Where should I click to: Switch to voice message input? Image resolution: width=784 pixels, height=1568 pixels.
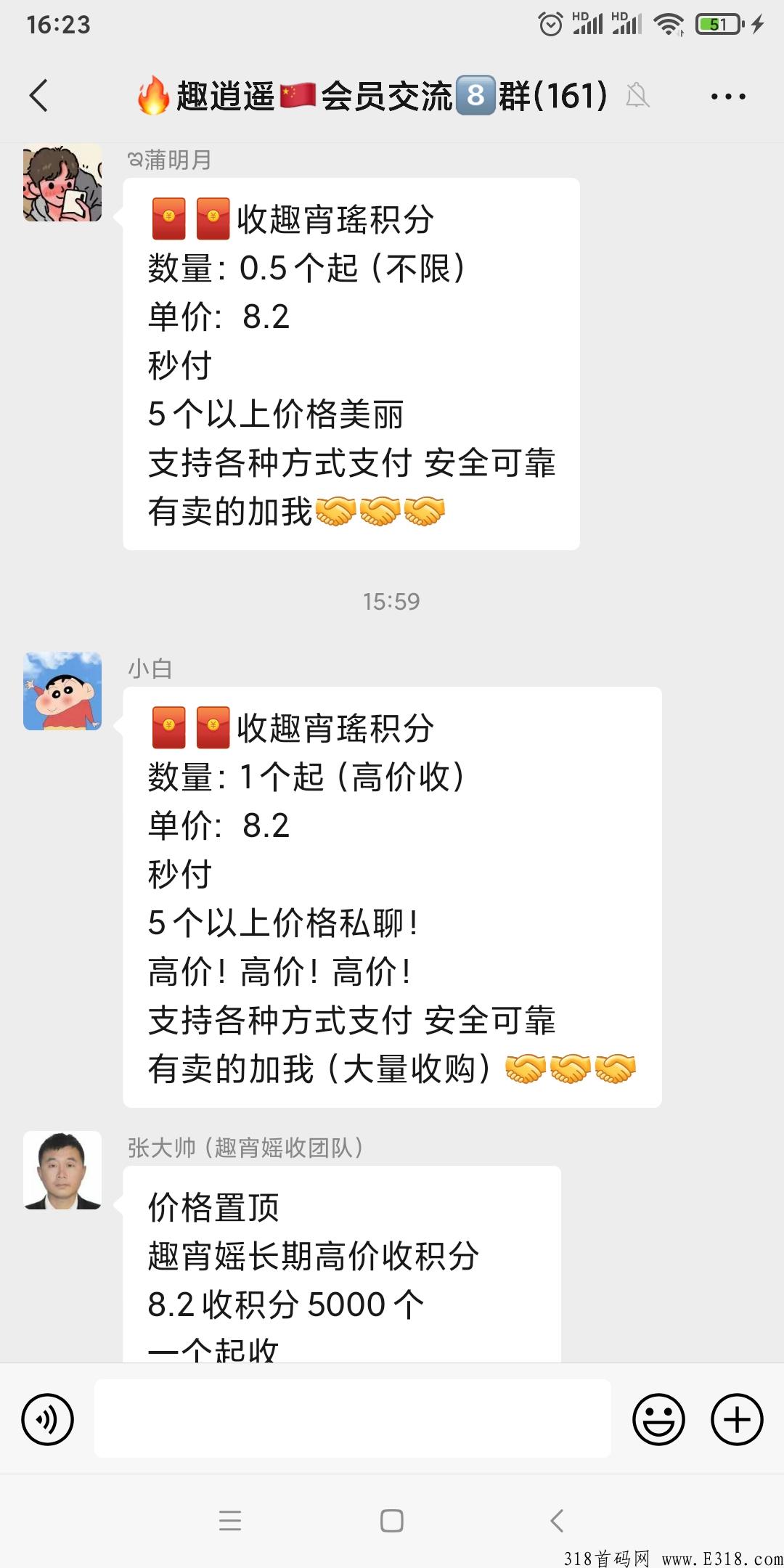[48, 1419]
